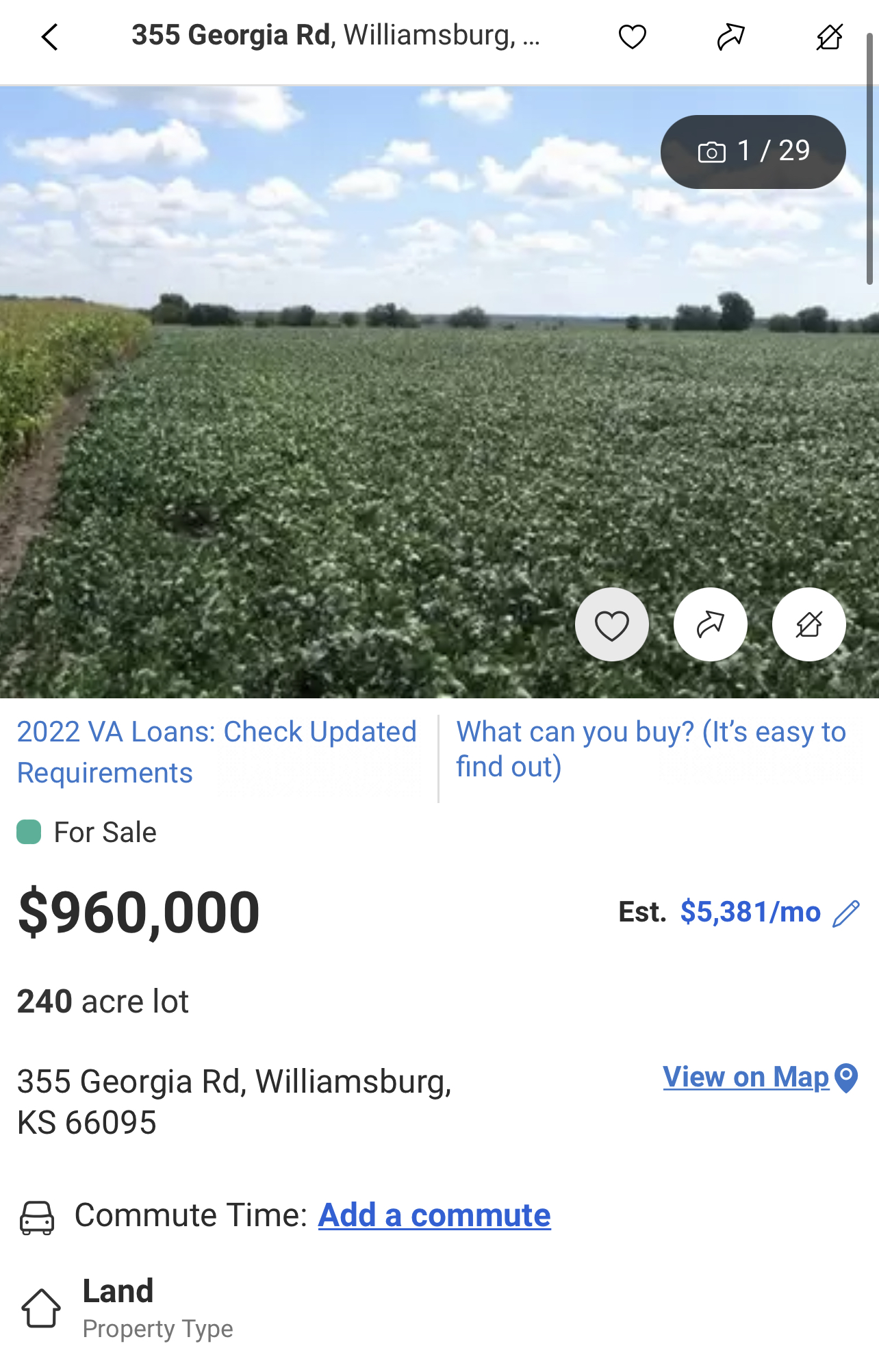Edit the estimated $5,381/mo payment
This screenshot has width=879, height=1372.
(846, 913)
